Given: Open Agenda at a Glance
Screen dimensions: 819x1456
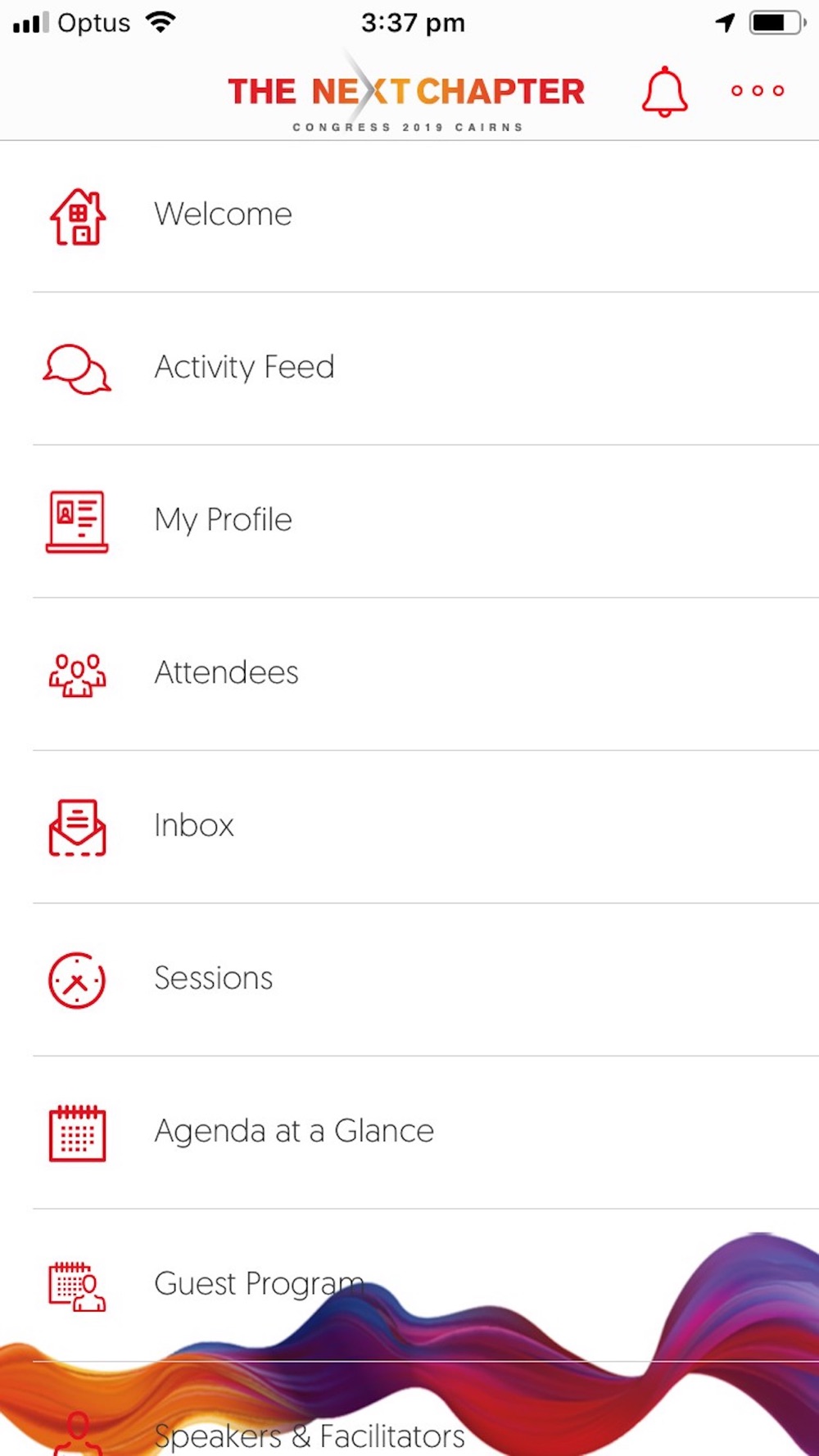Looking at the screenshot, I should [x=409, y=1133].
